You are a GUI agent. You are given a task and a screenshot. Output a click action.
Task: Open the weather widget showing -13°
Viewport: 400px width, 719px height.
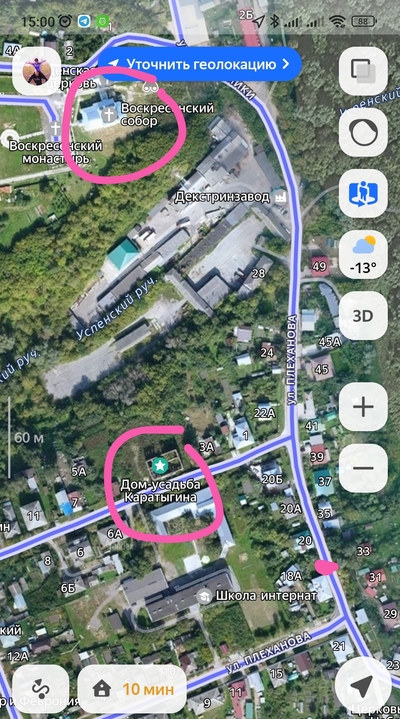(363, 254)
